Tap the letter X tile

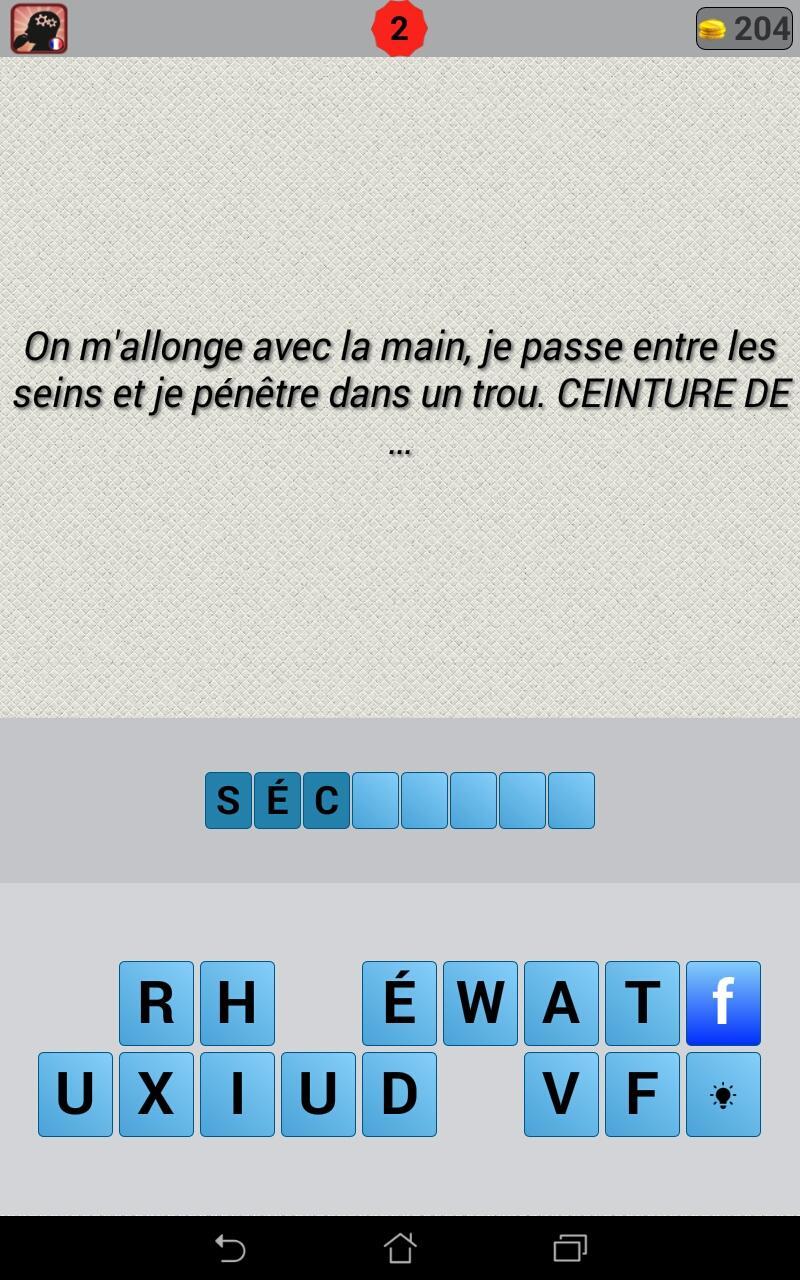pyautogui.click(x=156, y=1094)
